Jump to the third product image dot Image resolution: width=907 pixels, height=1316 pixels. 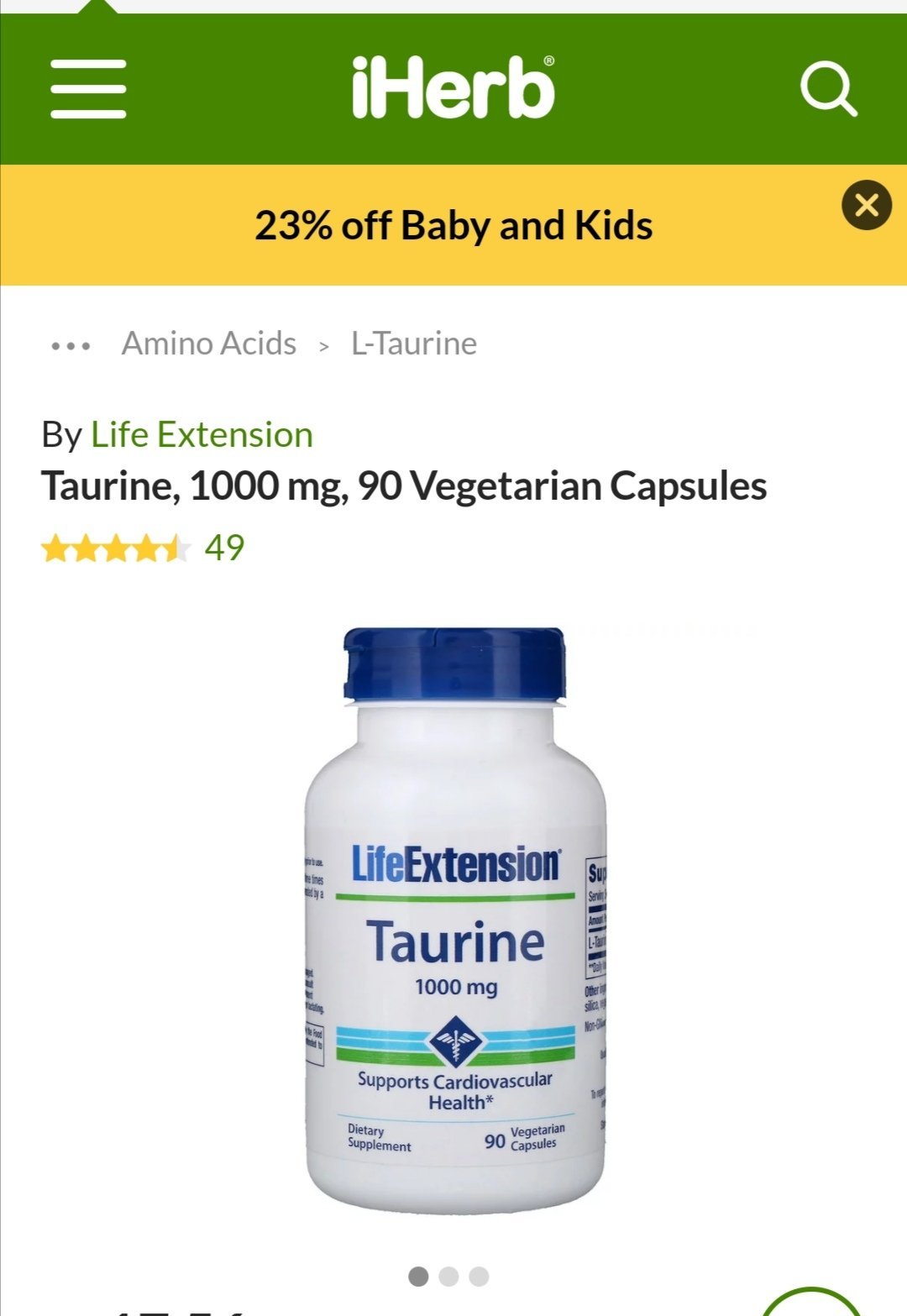click(x=479, y=1277)
